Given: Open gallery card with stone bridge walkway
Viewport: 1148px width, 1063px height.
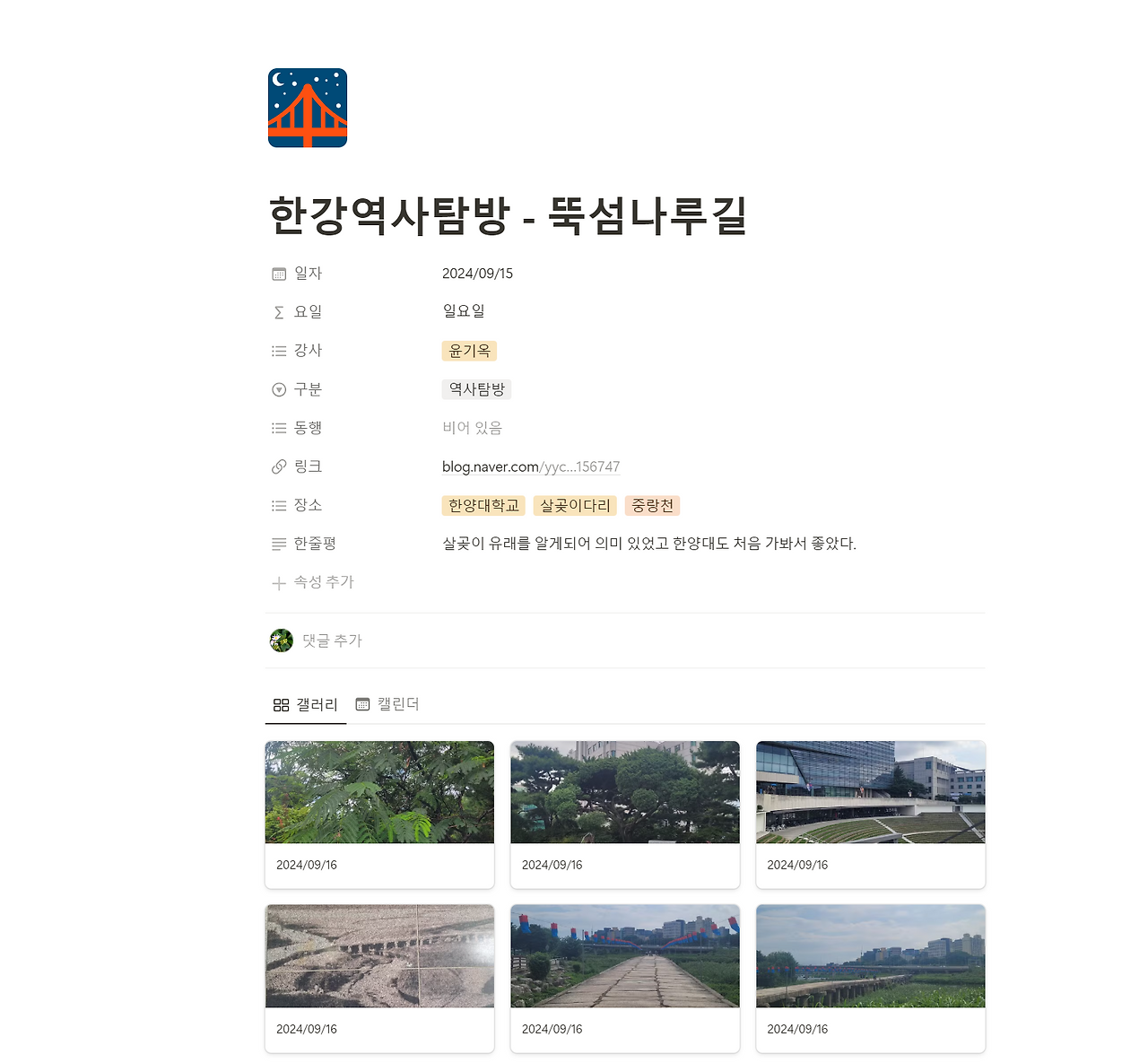Looking at the screenshot, I should click(625, 979).
